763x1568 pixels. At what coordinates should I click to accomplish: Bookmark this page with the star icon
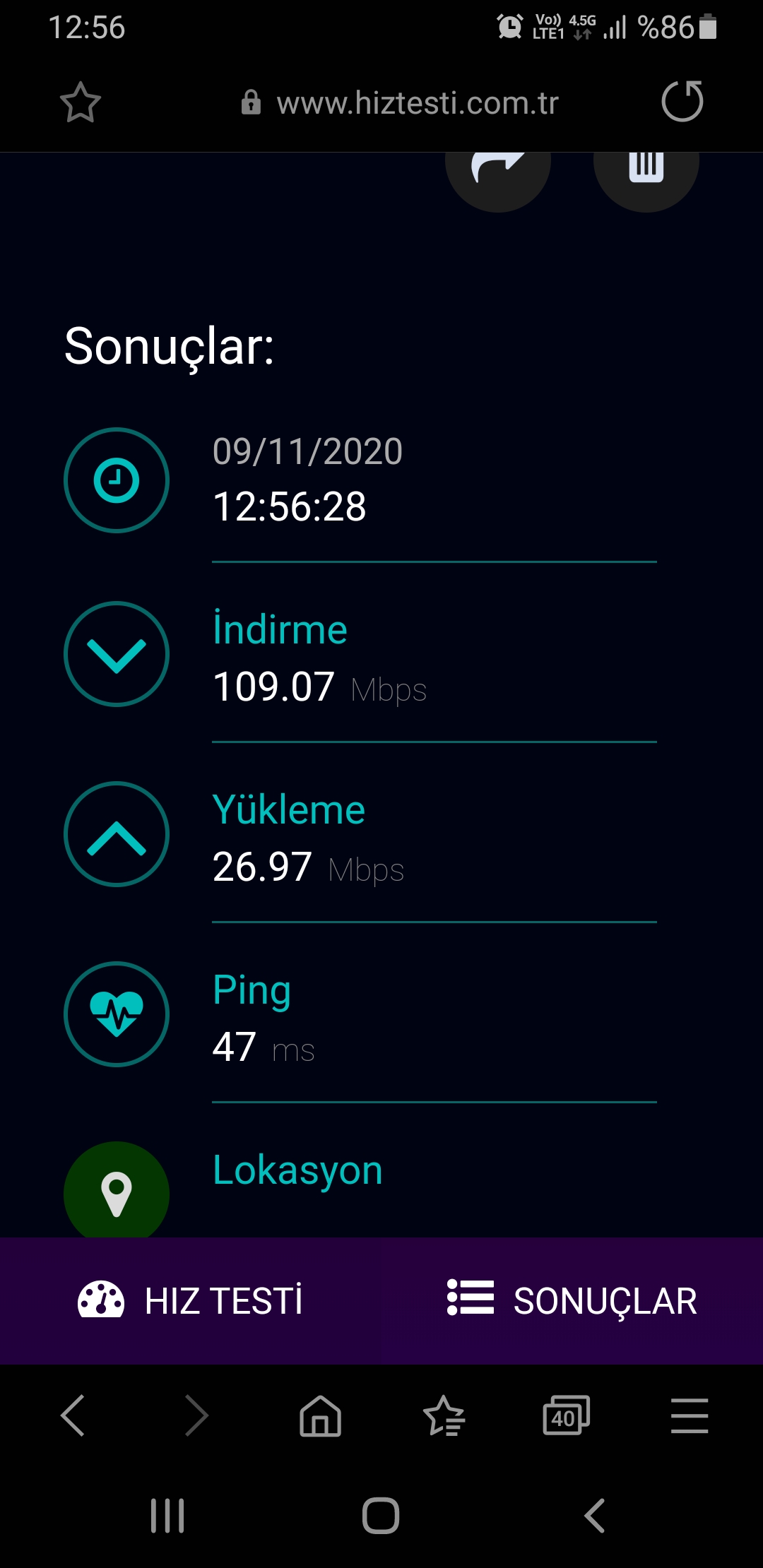click(x=80, y=102)
